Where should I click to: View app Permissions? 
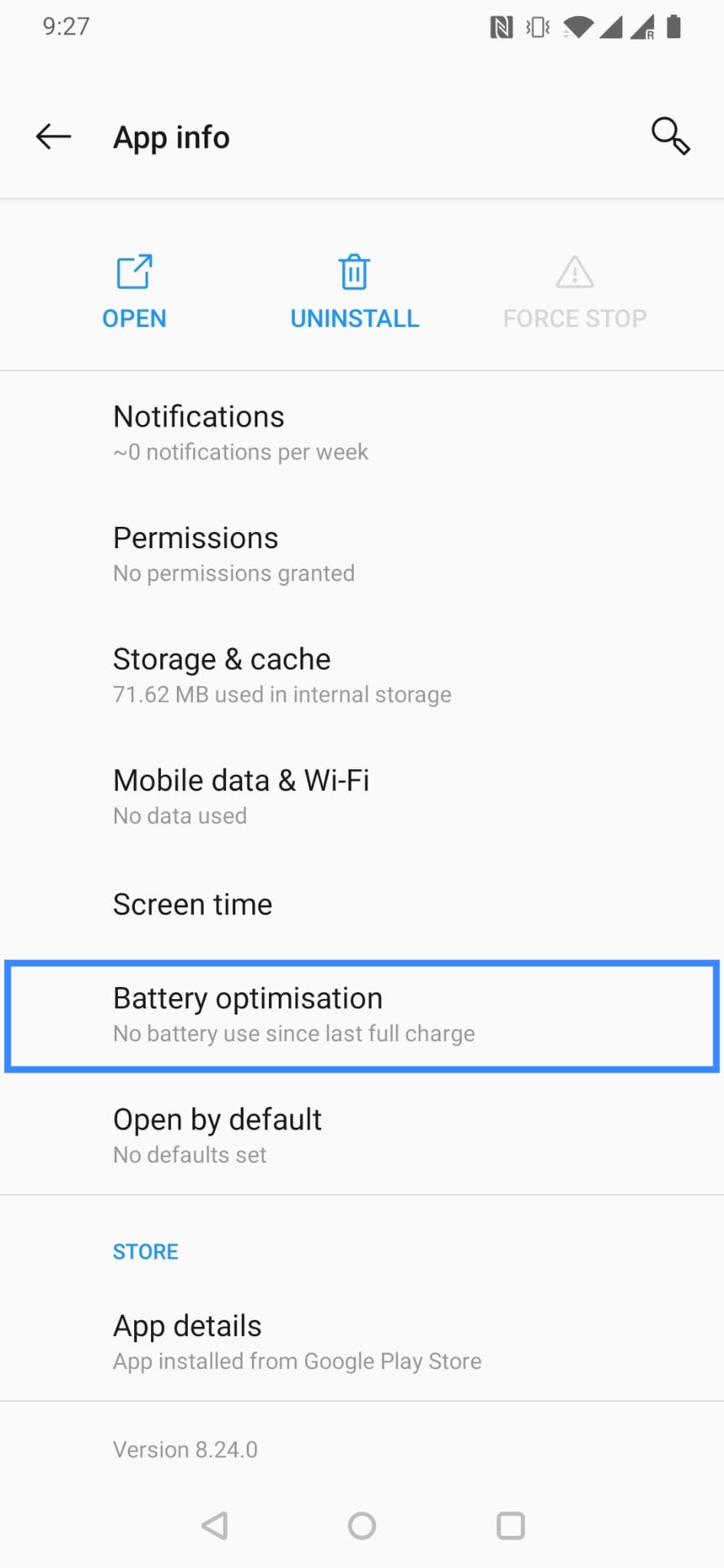[x=362, y=554]
